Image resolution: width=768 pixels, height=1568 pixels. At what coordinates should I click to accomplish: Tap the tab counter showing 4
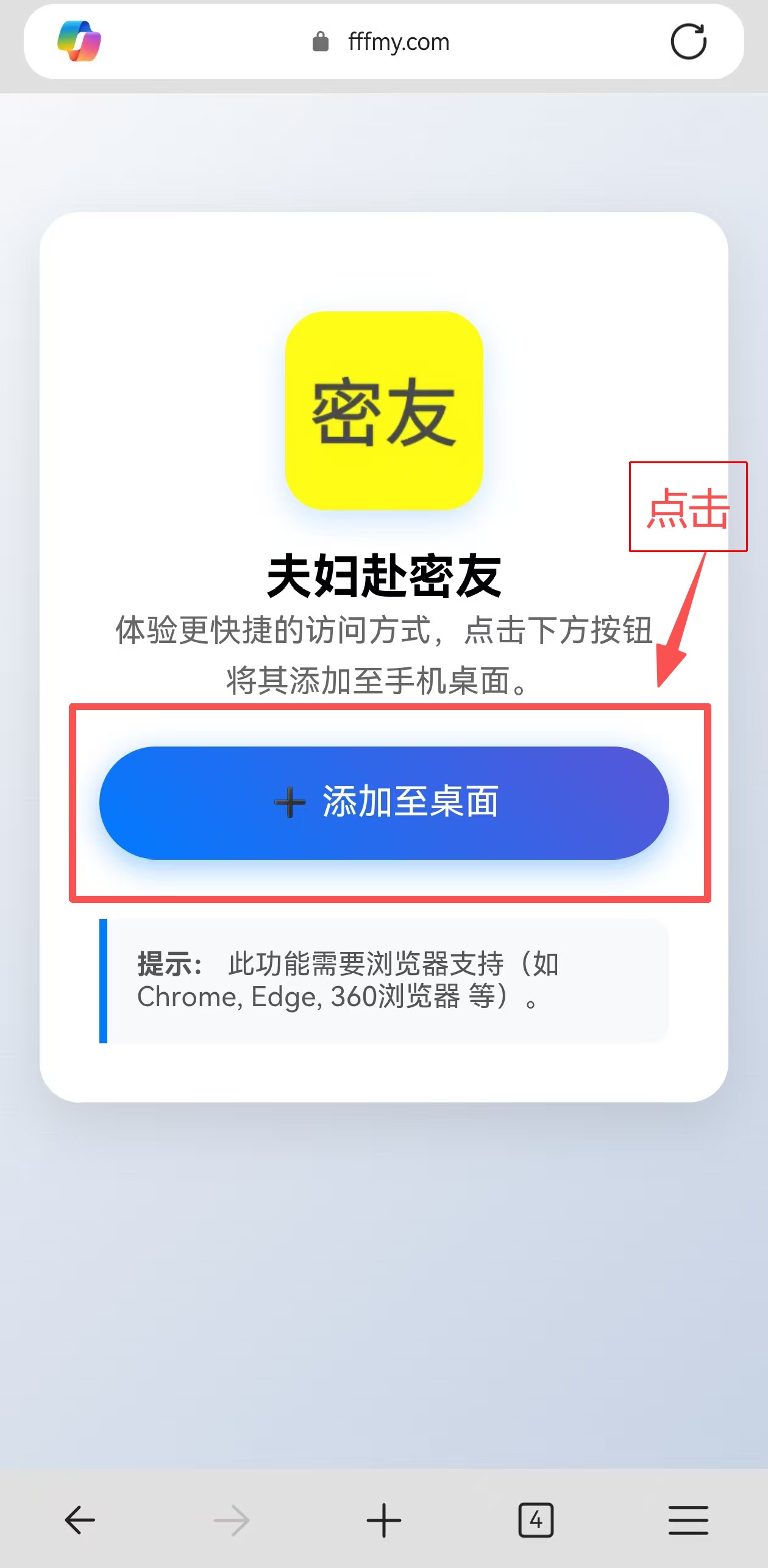tap(536, 1519)
